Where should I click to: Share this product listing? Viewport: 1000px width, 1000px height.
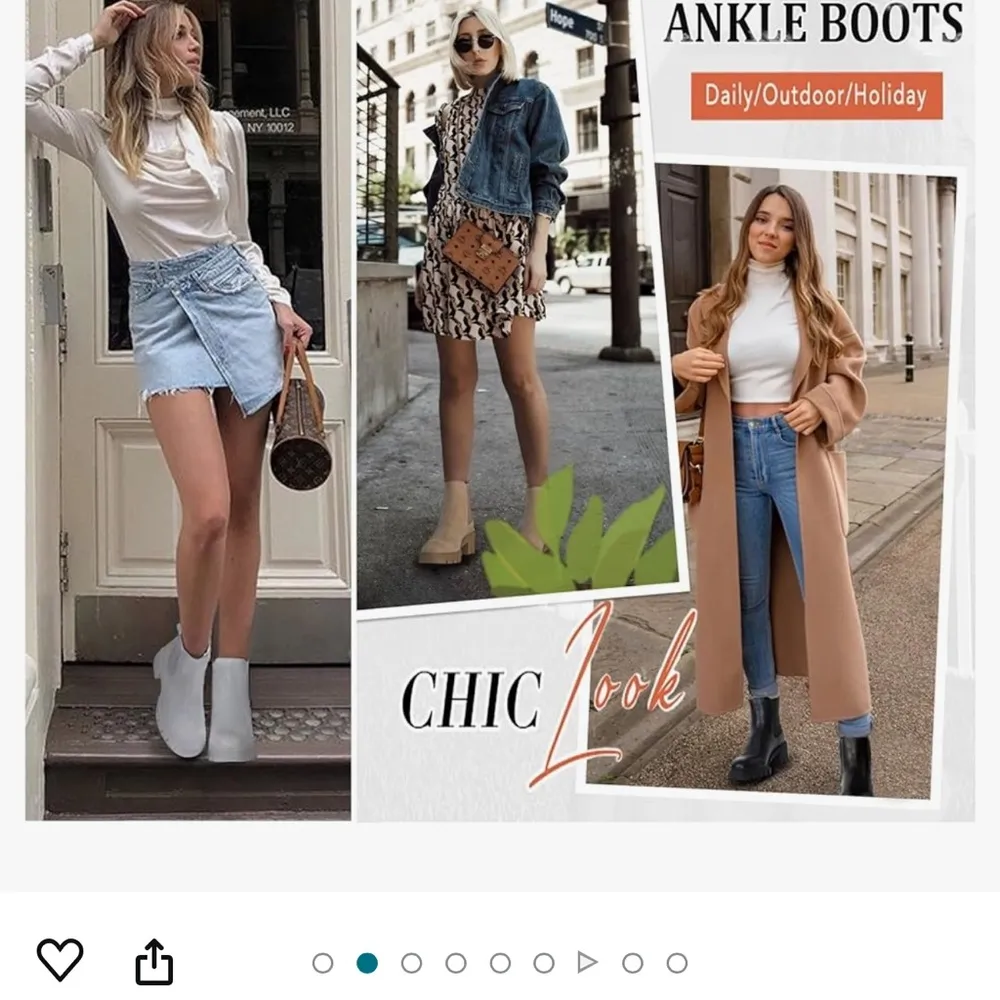tap(154, 961)
